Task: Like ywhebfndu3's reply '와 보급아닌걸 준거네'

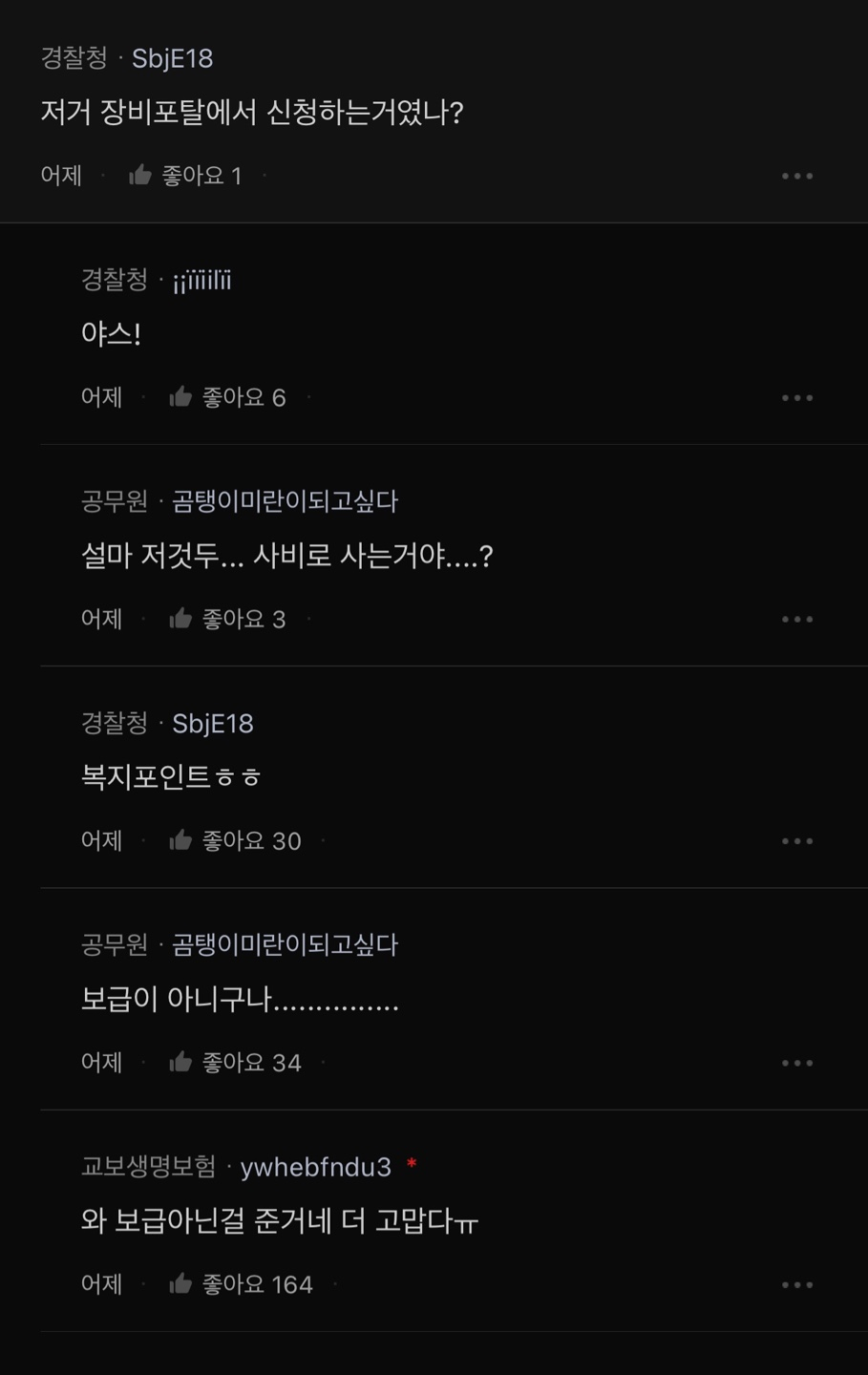Action: point(181,1284)
